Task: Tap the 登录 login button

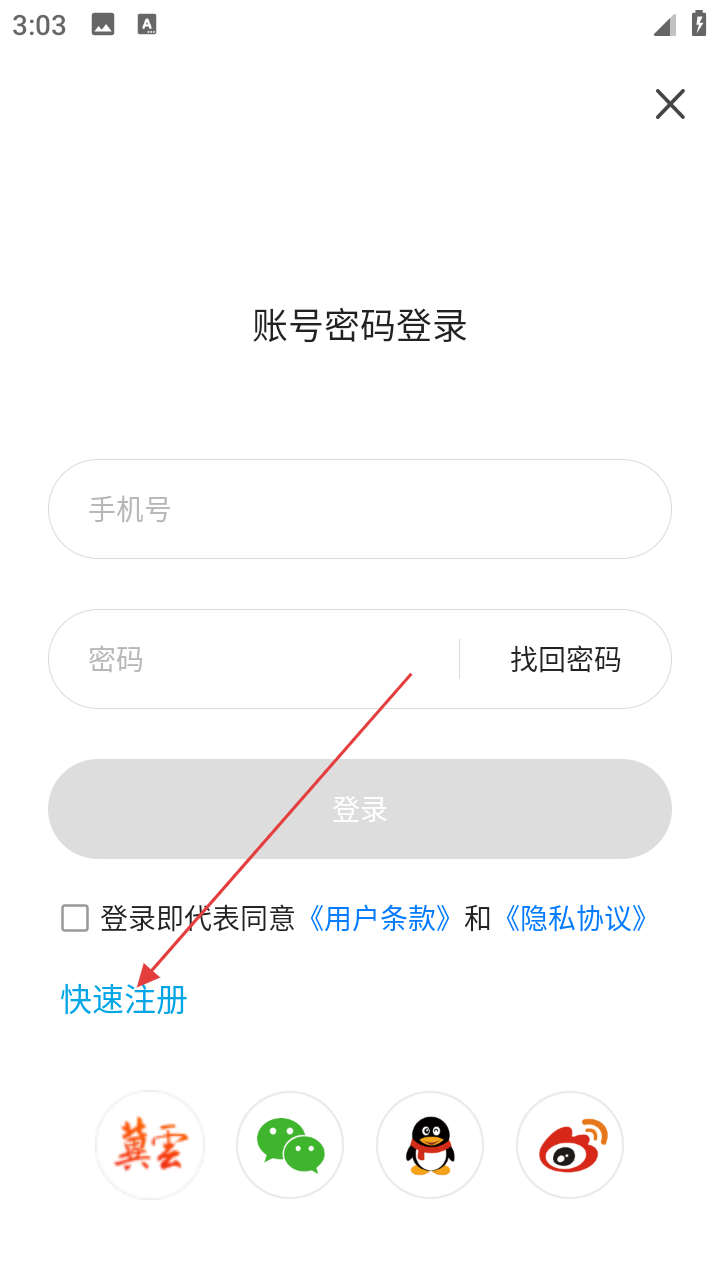Action: (x=360, y=809)
